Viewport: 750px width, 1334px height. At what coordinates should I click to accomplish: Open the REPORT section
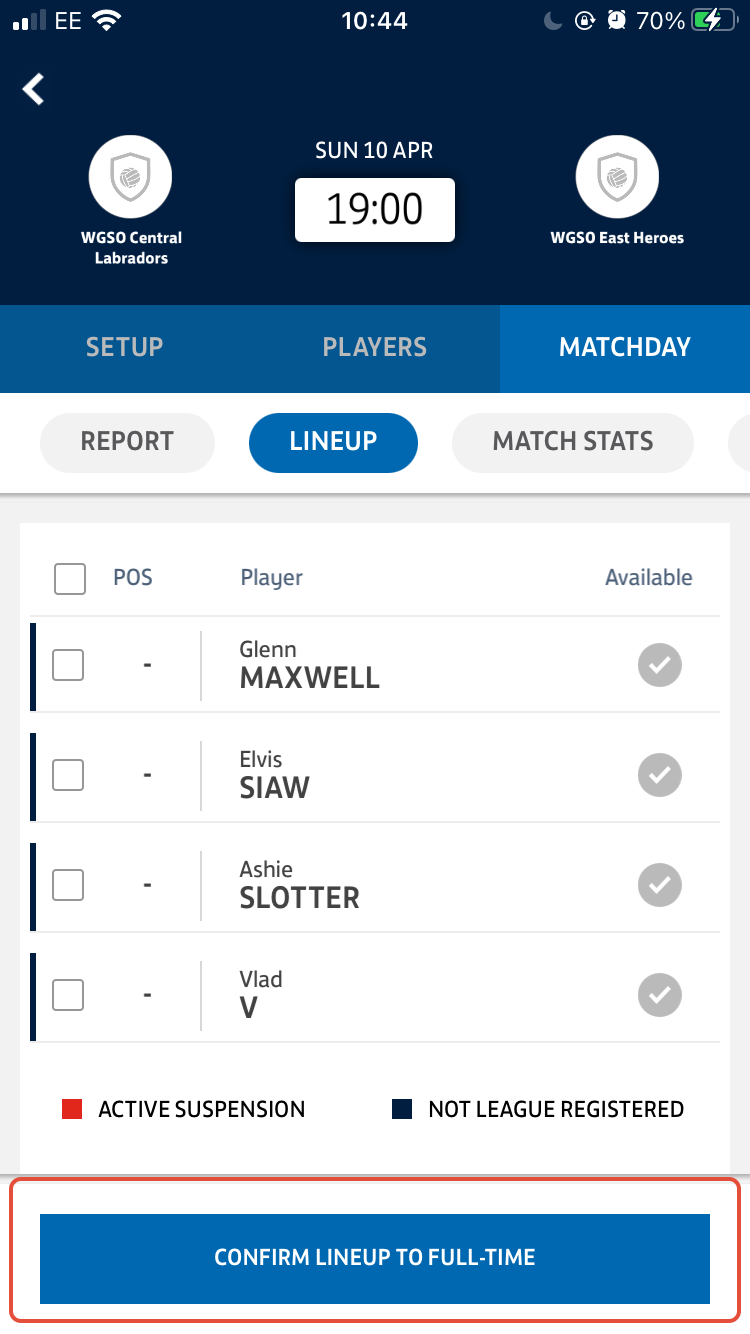(x=127, y=442)
